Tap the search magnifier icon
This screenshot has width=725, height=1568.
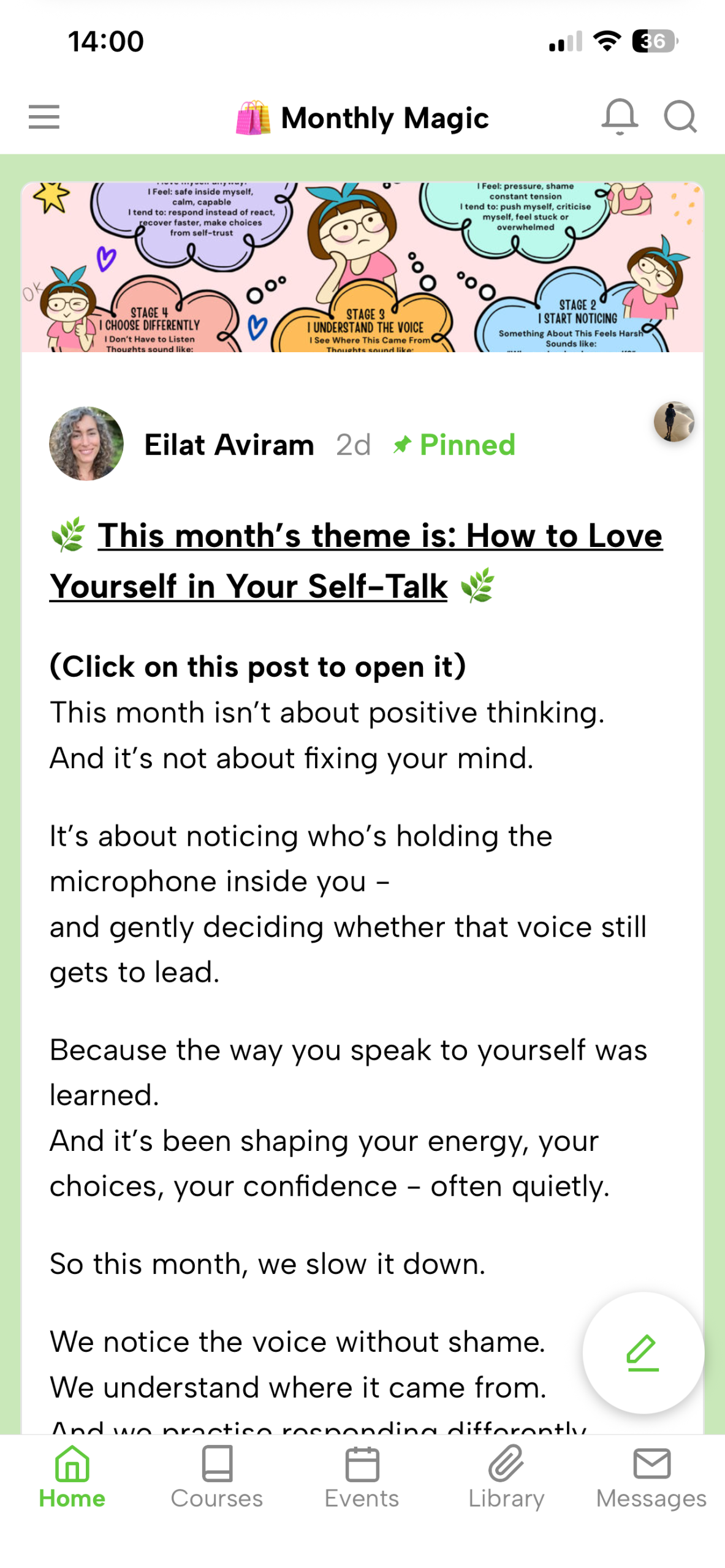coord(680,116)
